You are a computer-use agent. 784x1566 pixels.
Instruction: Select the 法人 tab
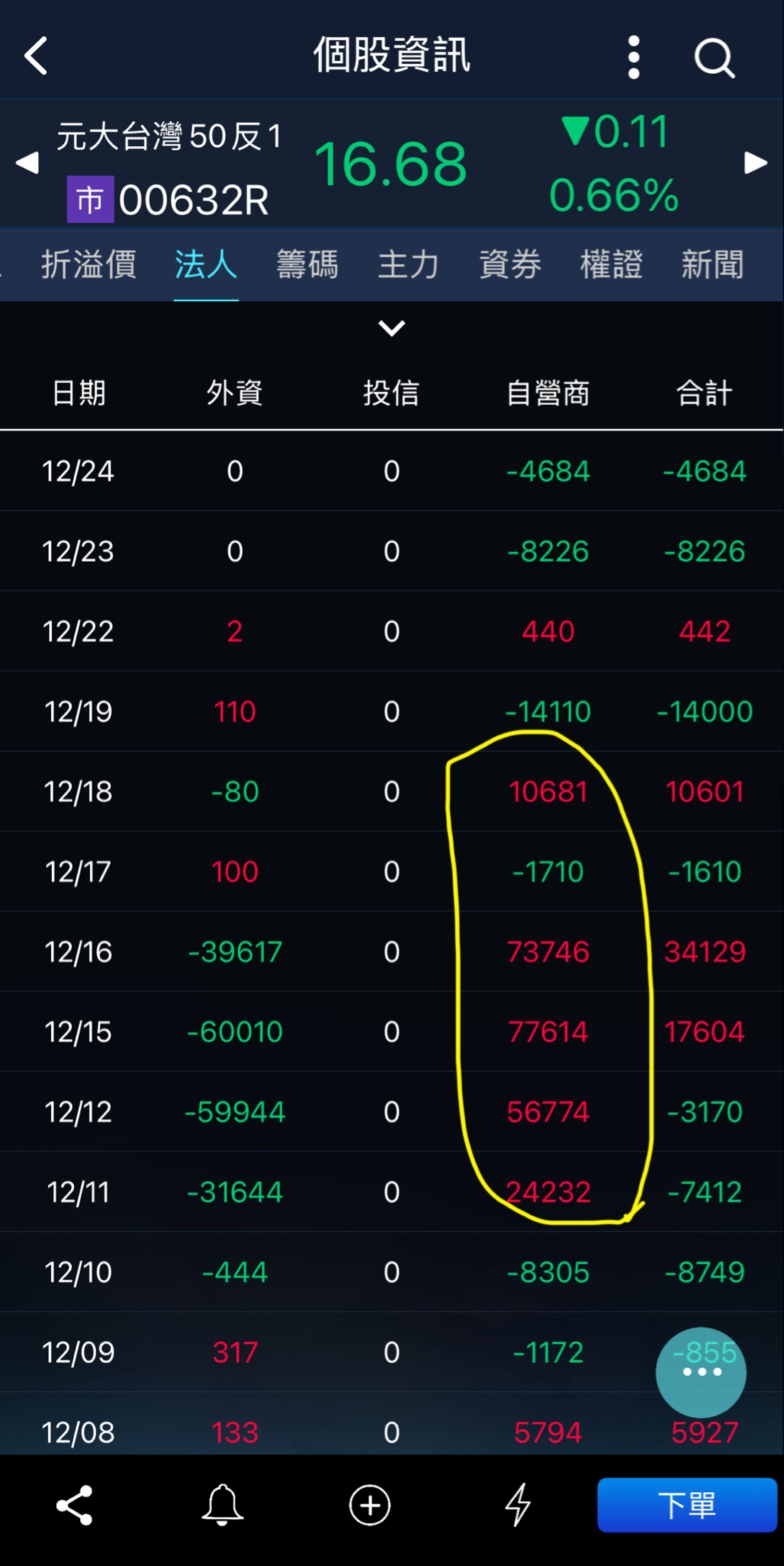click(206, 265)
